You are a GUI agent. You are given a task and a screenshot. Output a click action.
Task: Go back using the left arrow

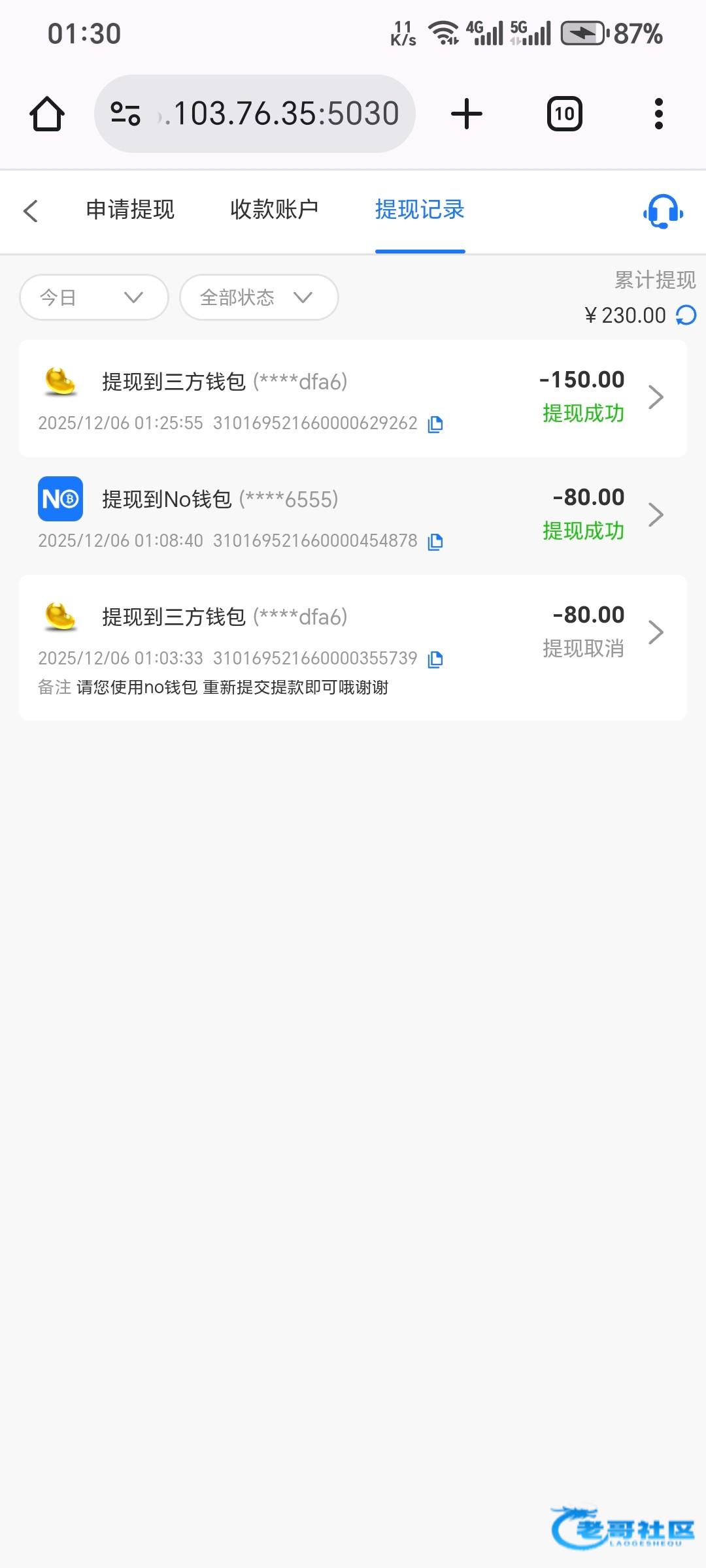(x=31, y=210)
